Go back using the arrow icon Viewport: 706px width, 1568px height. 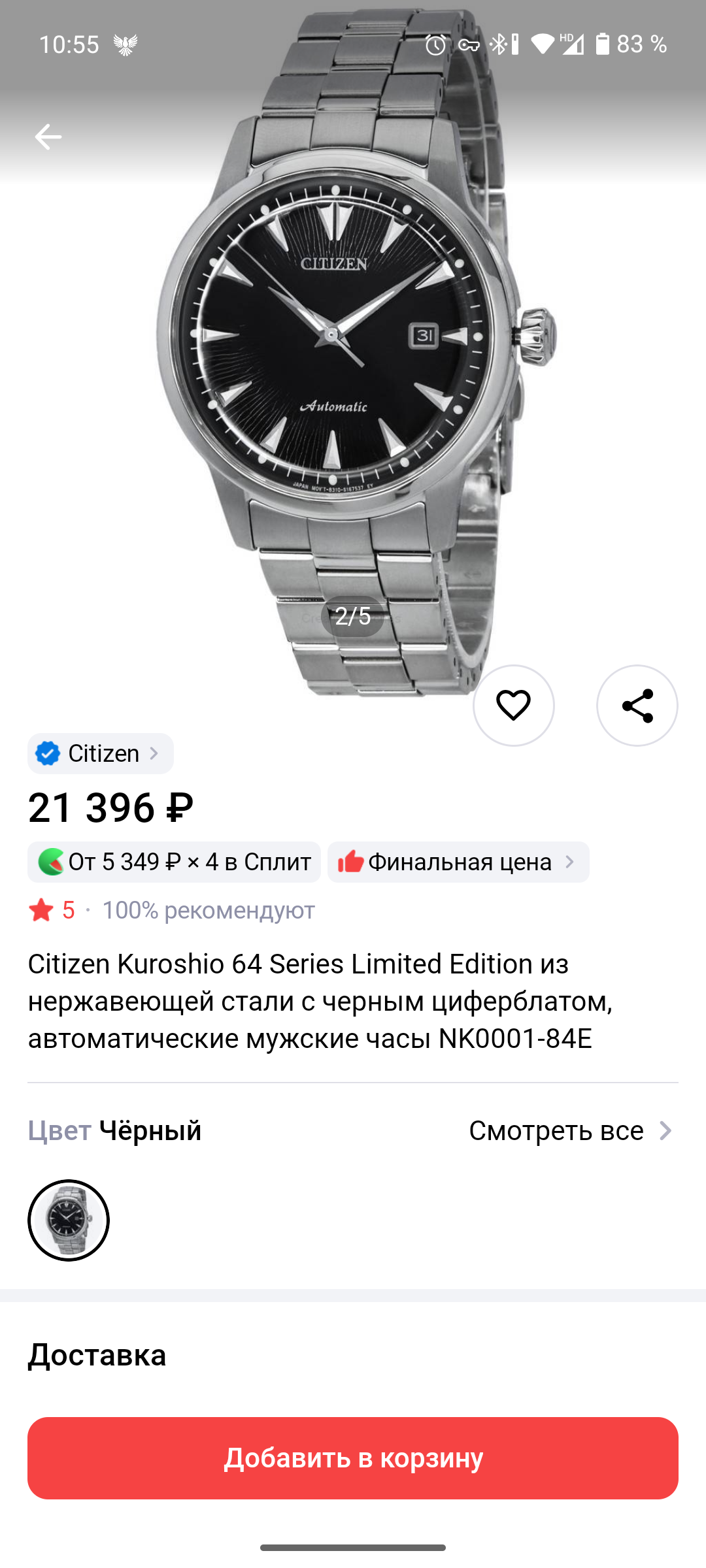[48, 137]
